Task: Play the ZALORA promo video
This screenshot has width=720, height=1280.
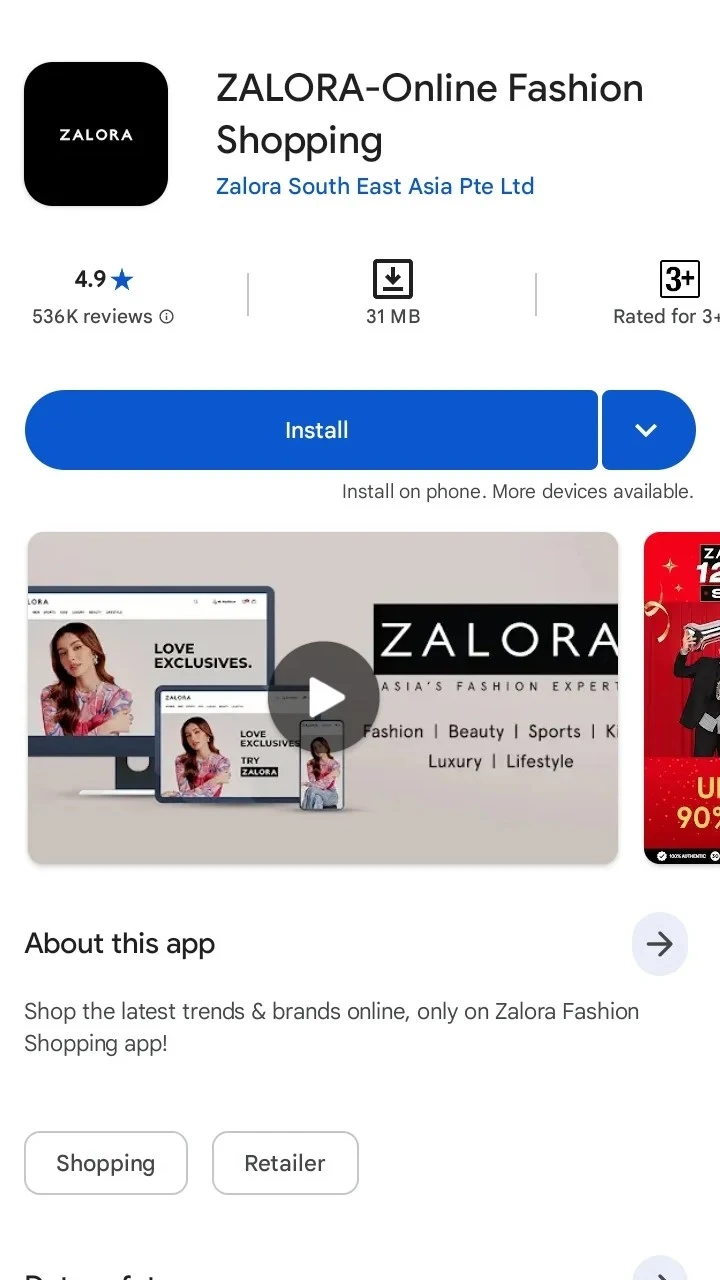Action: click(323, 697)
